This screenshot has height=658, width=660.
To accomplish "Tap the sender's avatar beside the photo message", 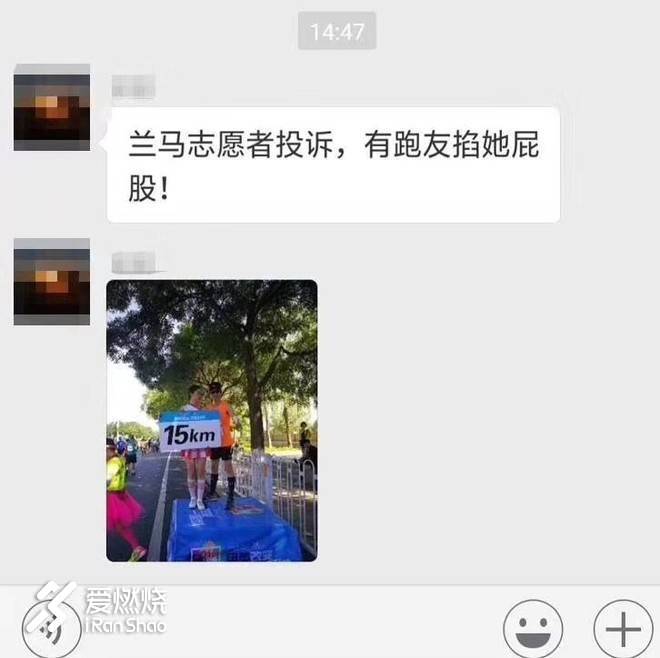I will point(52,281).
